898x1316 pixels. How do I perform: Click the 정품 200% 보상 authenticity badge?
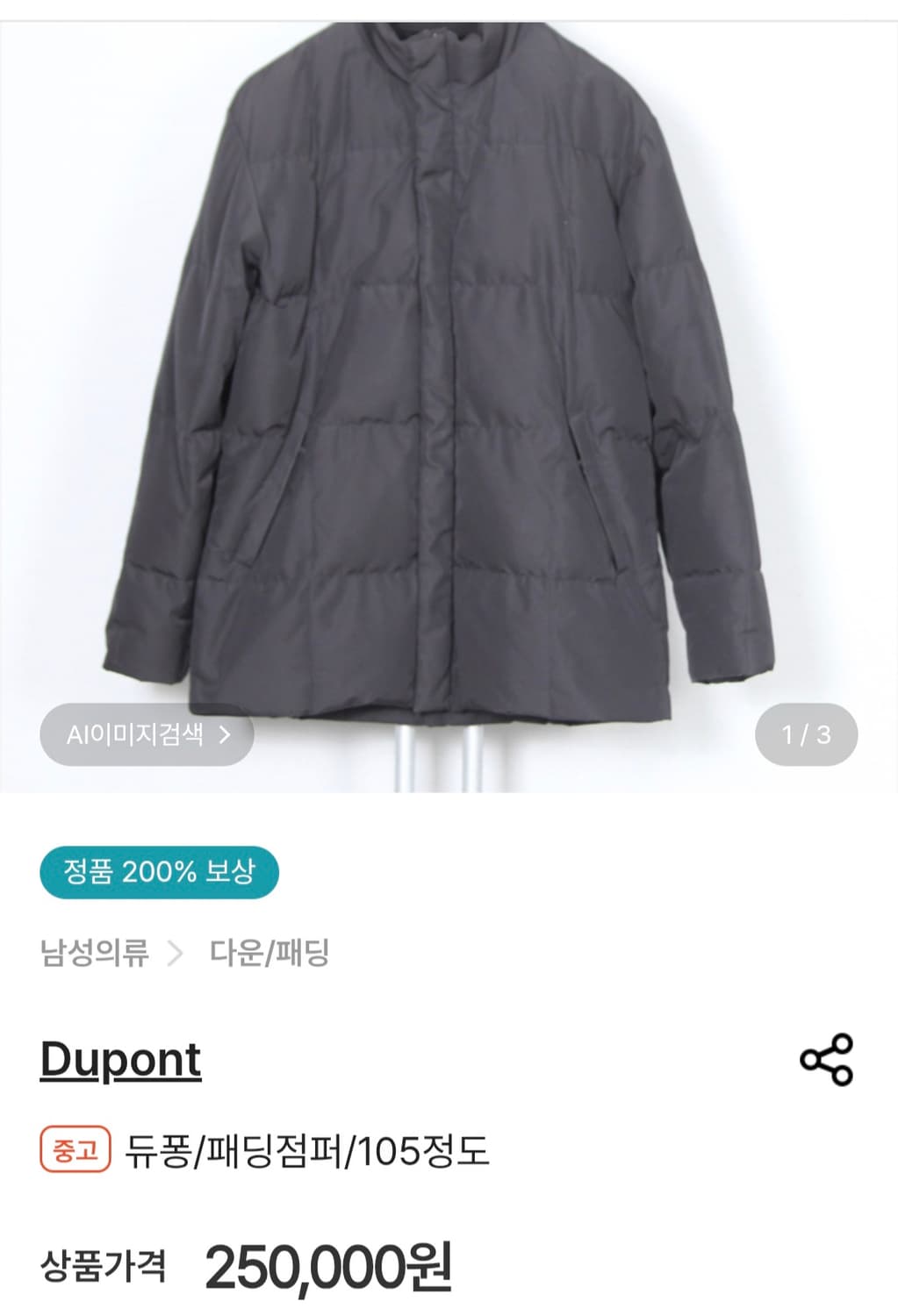point(162,872)
